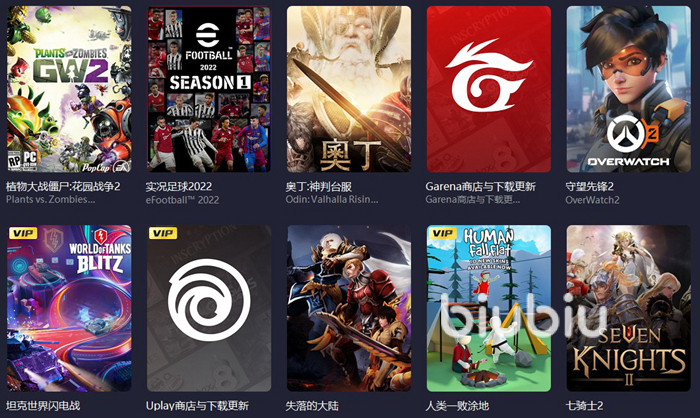Open Plants vs. Zombies Garden Warfare 2 tile
The width and height of the screenshot is (700, 418).
pos(68,90)
